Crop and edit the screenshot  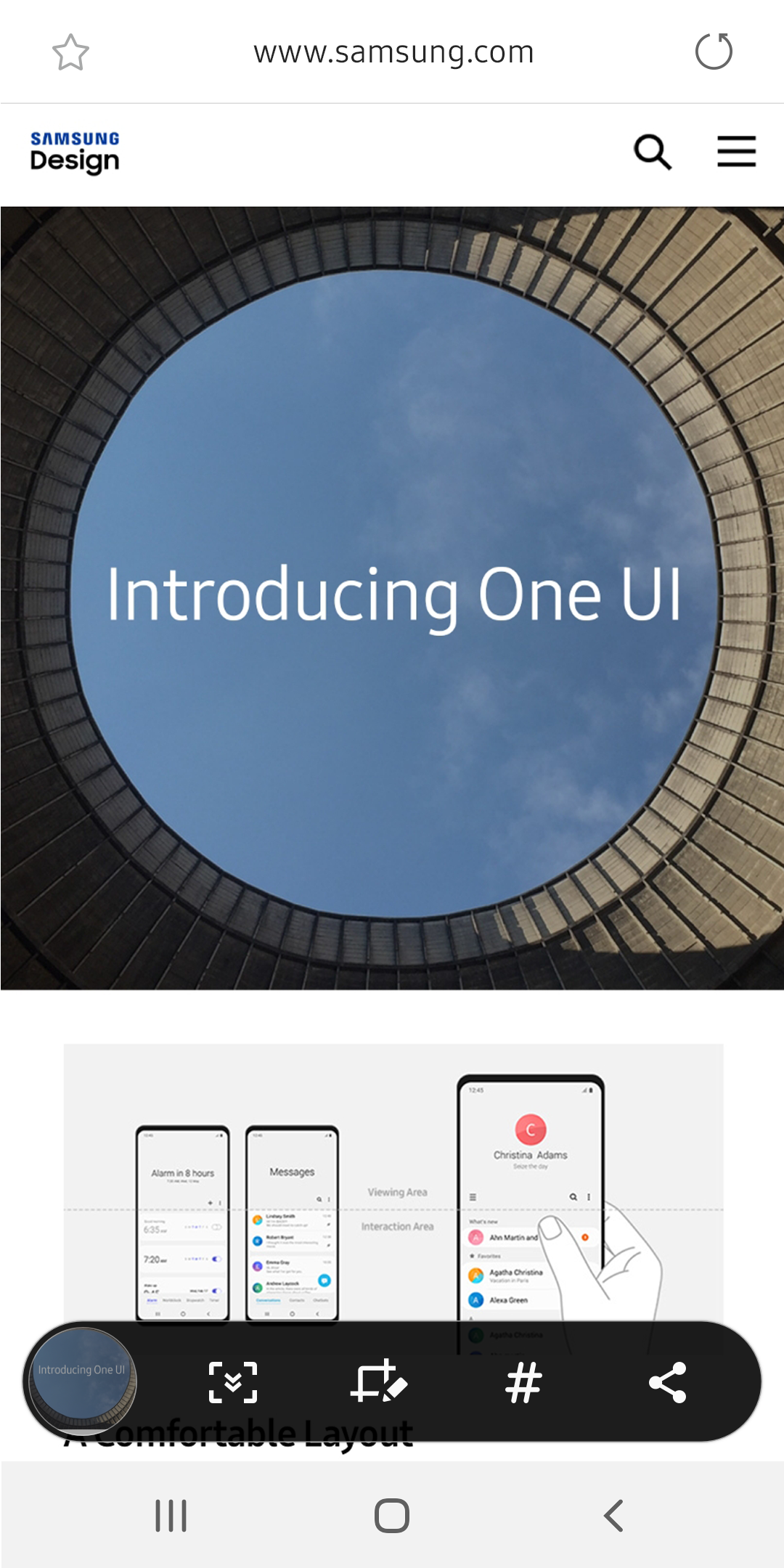tap(378, 1382)
